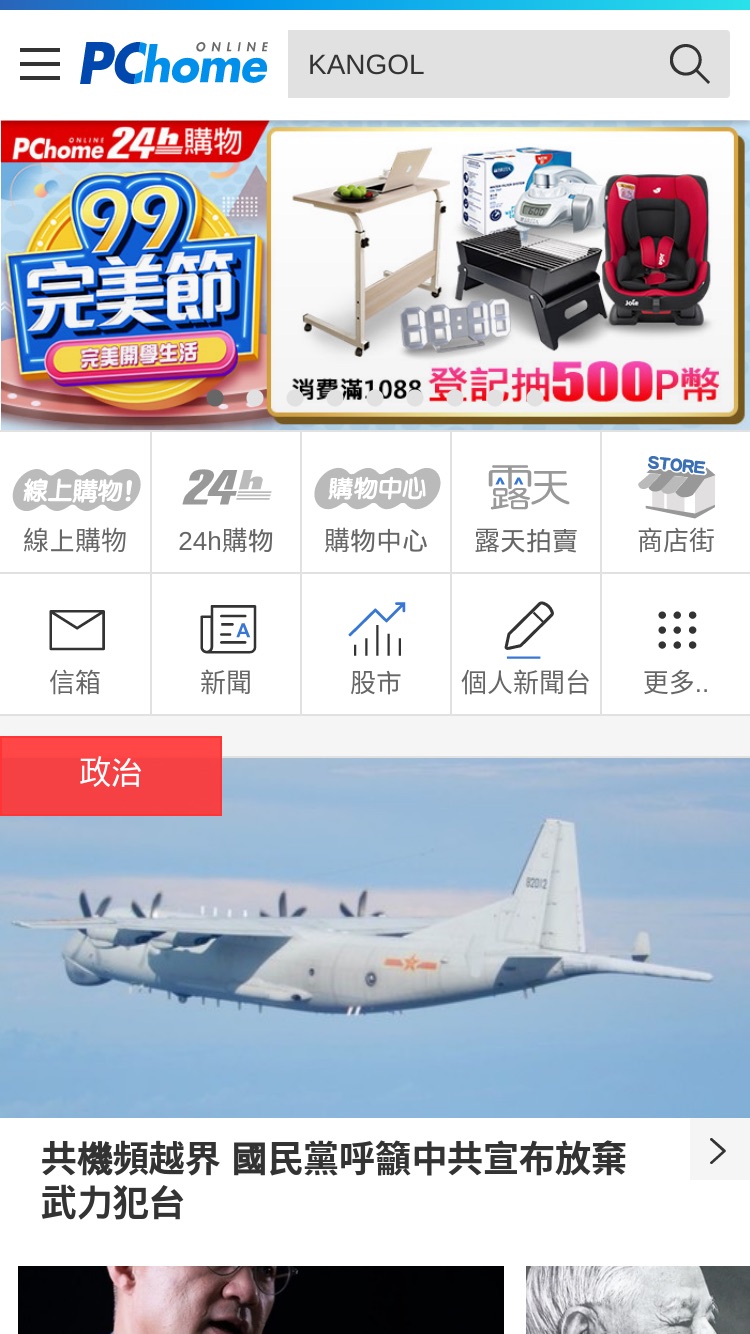Open 個人新聞台
750x1334 pixels.
pyautogui.click(x=526, y=645)
